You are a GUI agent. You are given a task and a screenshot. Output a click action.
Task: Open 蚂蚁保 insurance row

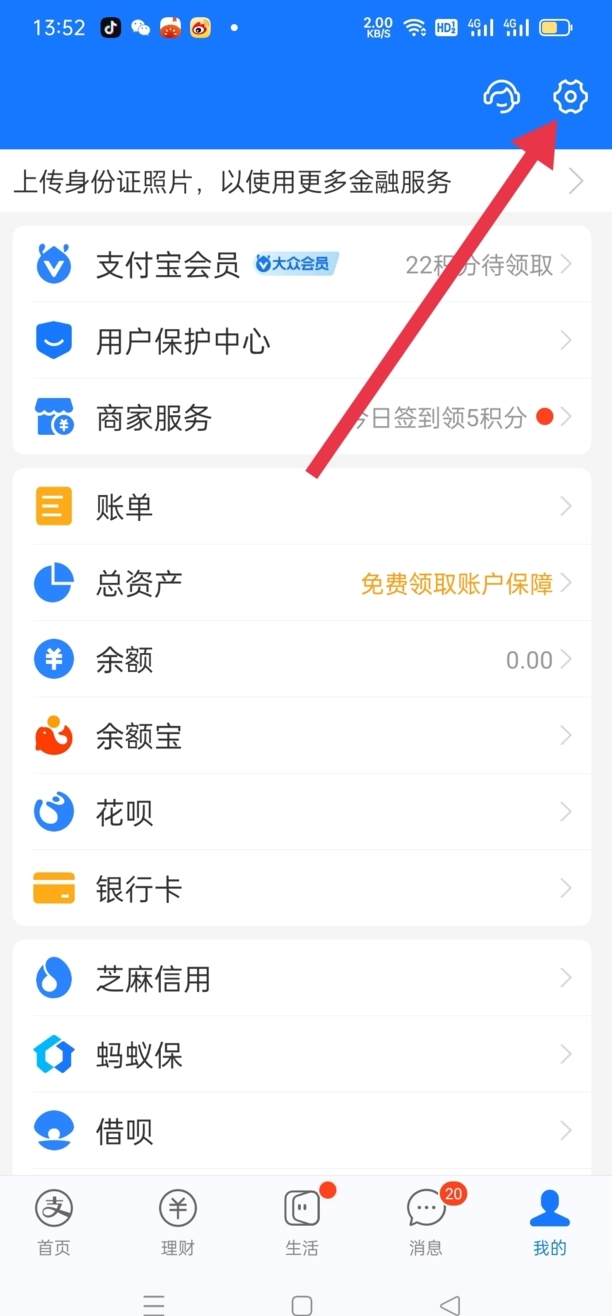click(300, 1054)
